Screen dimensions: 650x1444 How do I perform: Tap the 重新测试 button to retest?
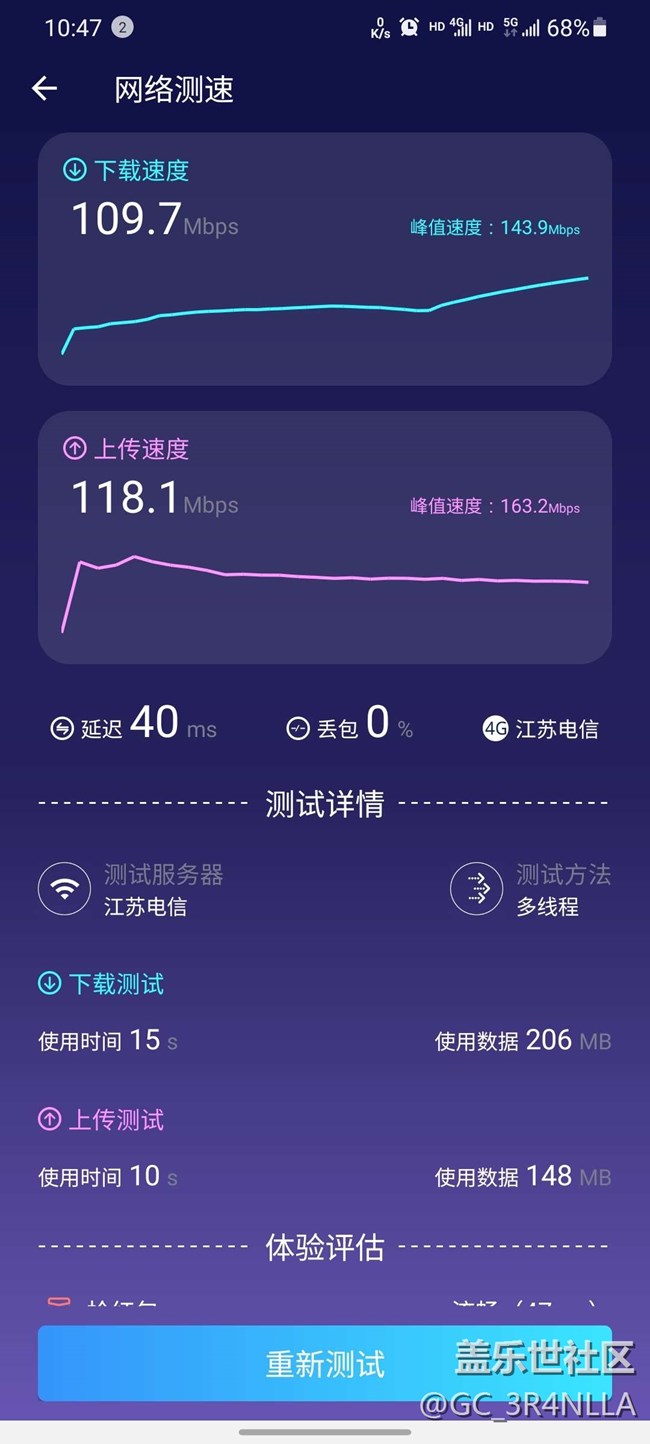324,1363
